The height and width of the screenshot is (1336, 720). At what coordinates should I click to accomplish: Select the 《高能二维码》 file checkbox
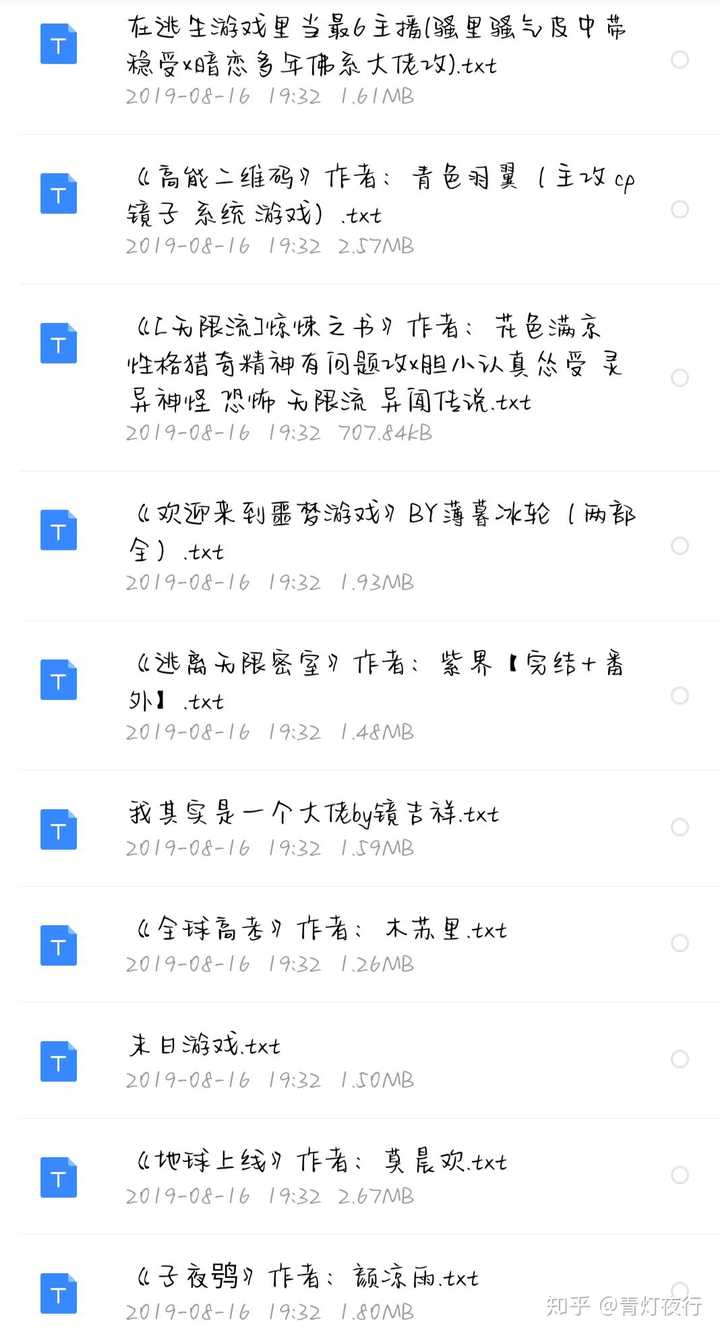[x=680, y=209]
